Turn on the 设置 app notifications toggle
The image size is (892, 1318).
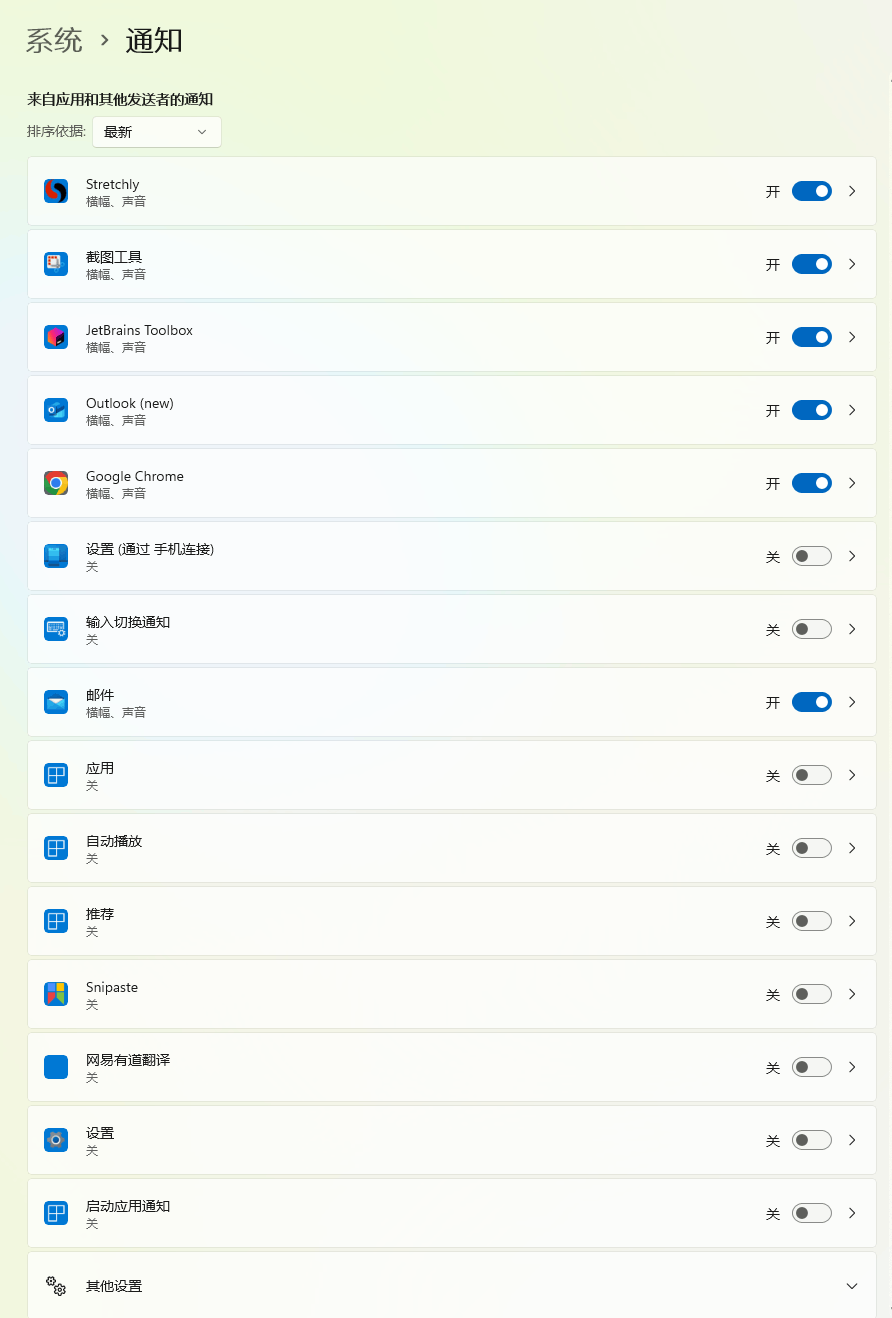[x=811, y=1140]
